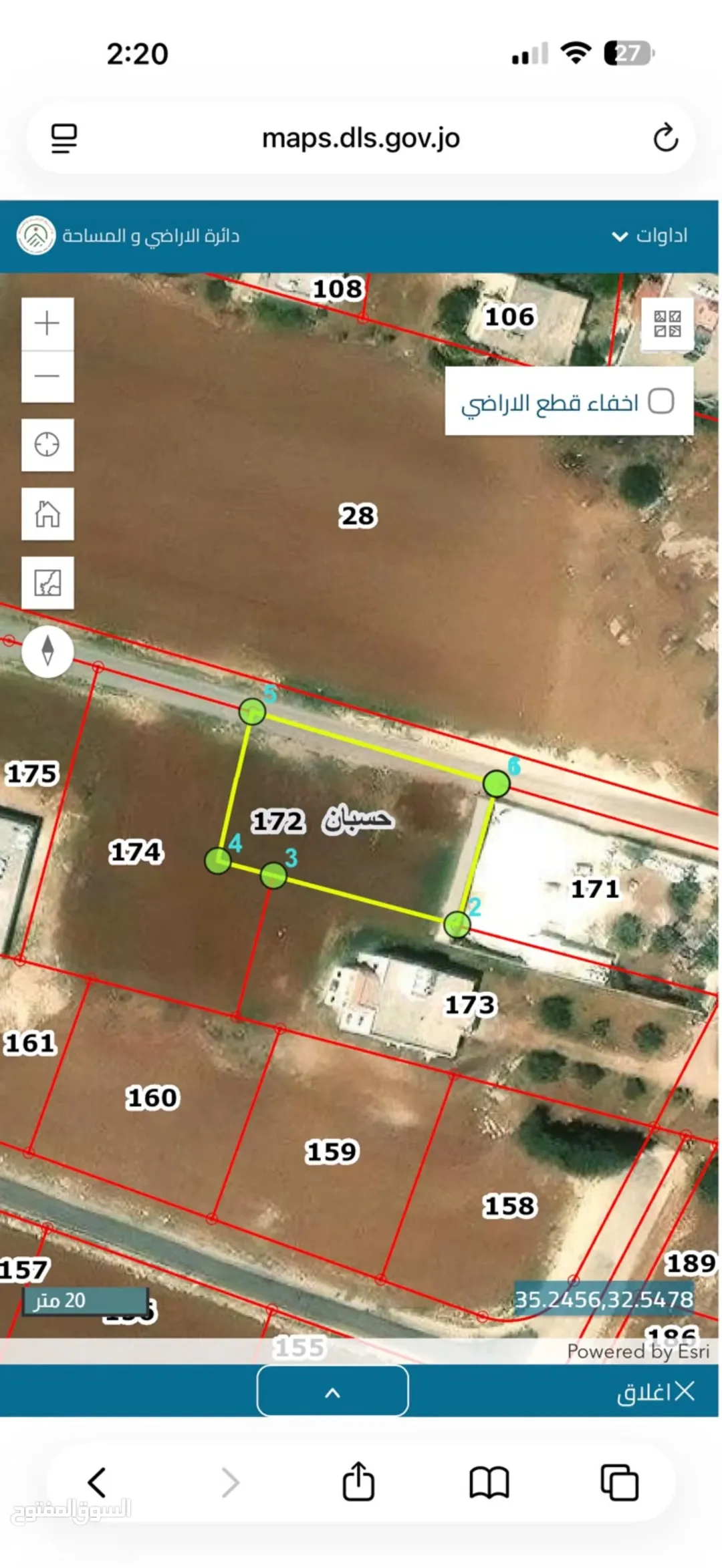Open the maps.dls.gov.jo address bar
The height and width of the screenshot is (1568, 722).
(361, 138)
